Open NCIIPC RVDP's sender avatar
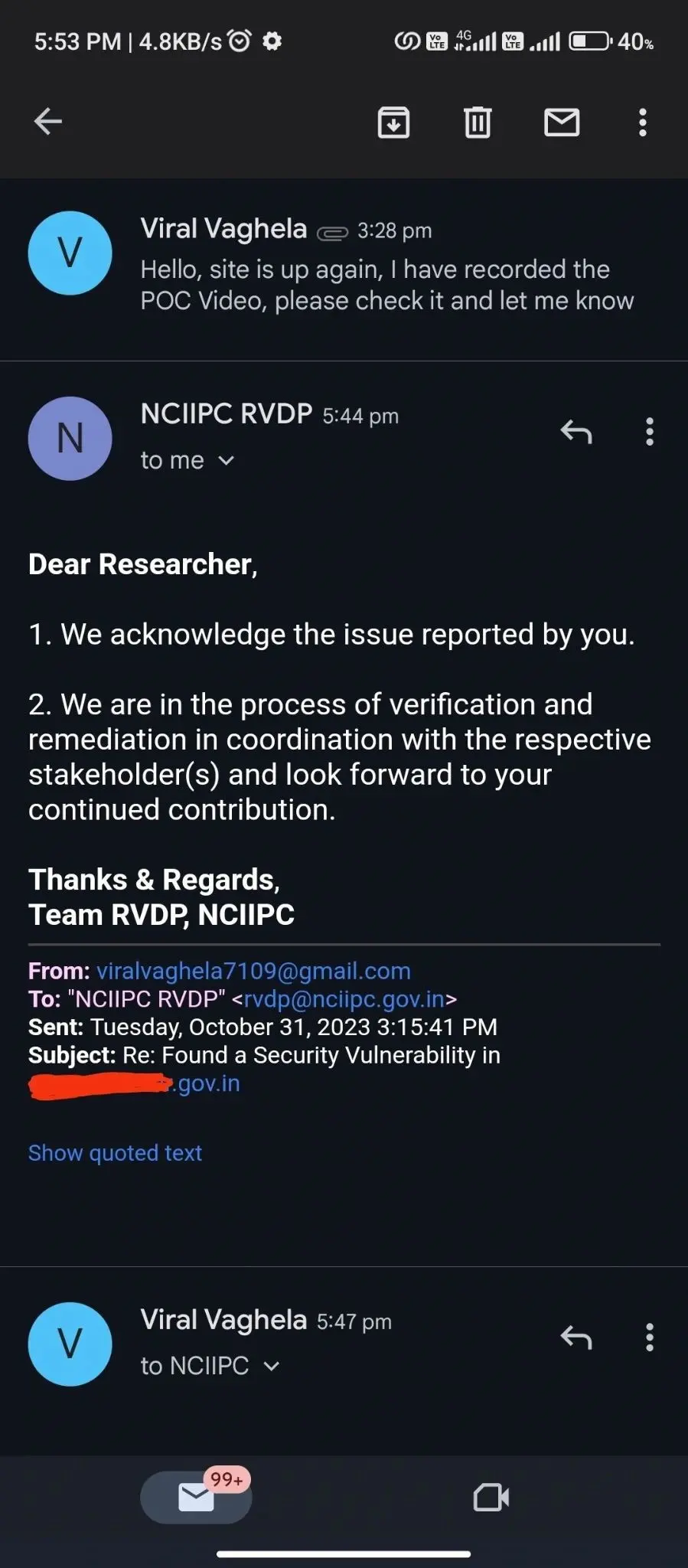The width and height of the screenshot is (688, 1568). click(70, 439)
